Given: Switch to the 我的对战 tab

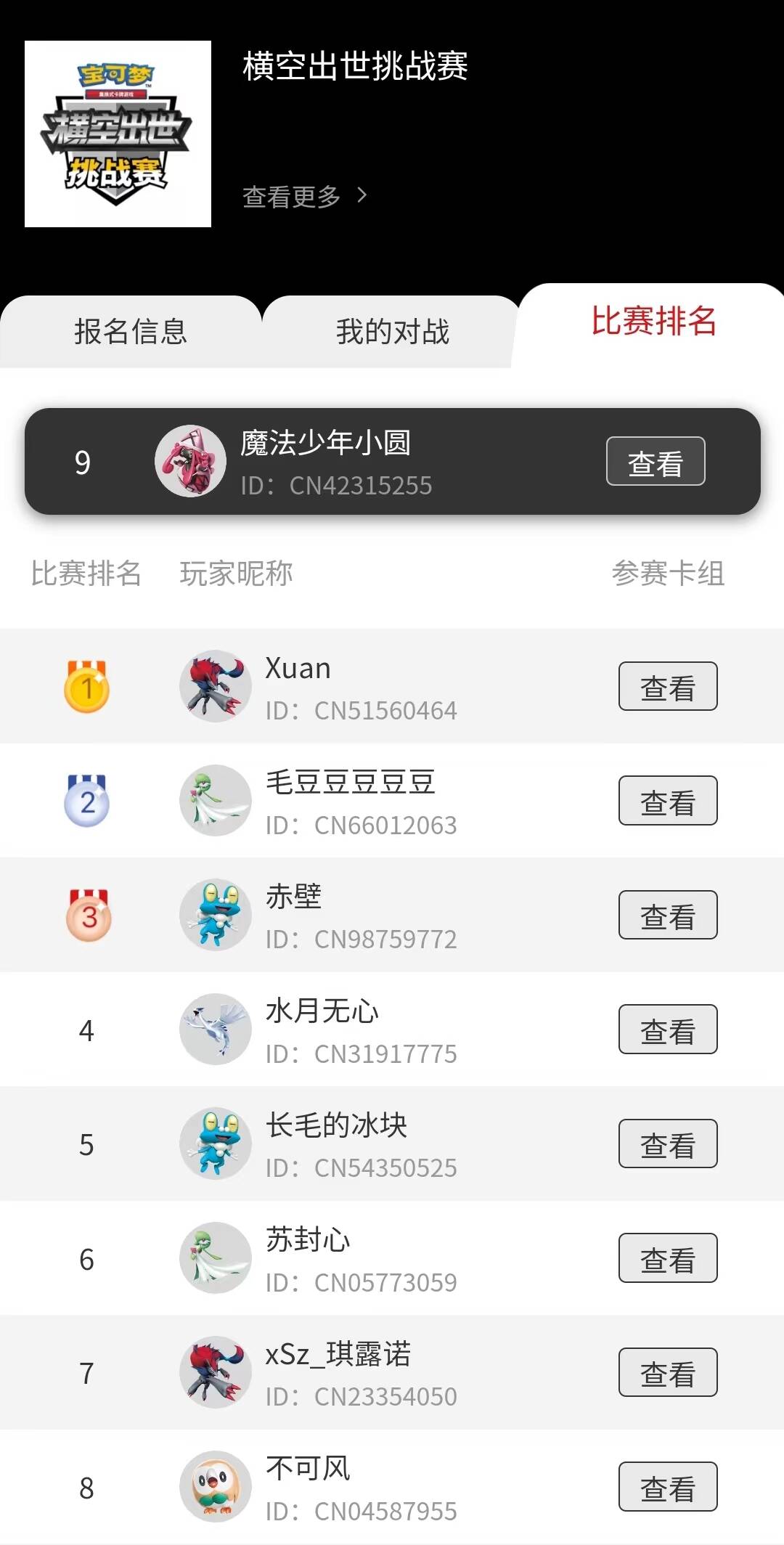Looking at the screenshot, I should click(392, 331).
